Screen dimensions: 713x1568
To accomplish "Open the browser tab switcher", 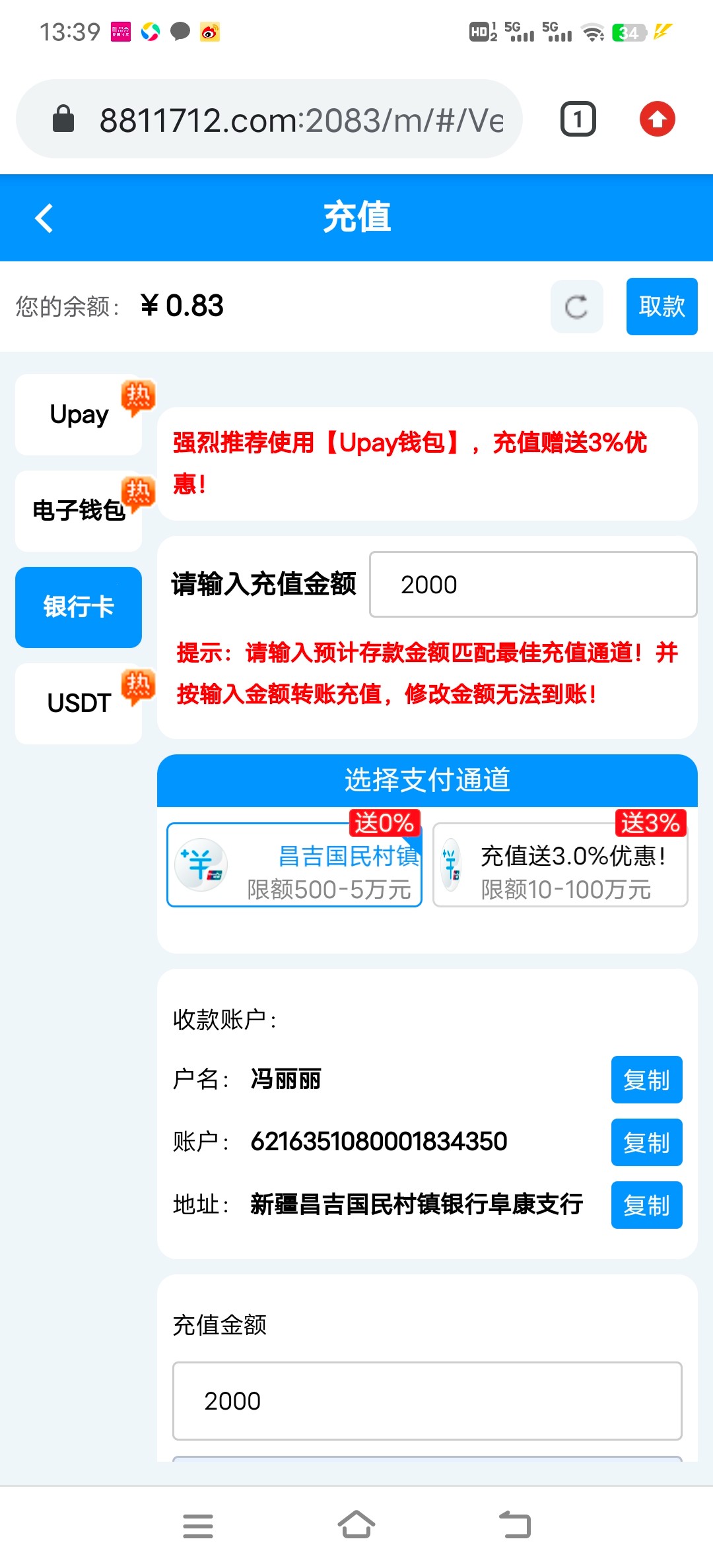I will 578,119.
